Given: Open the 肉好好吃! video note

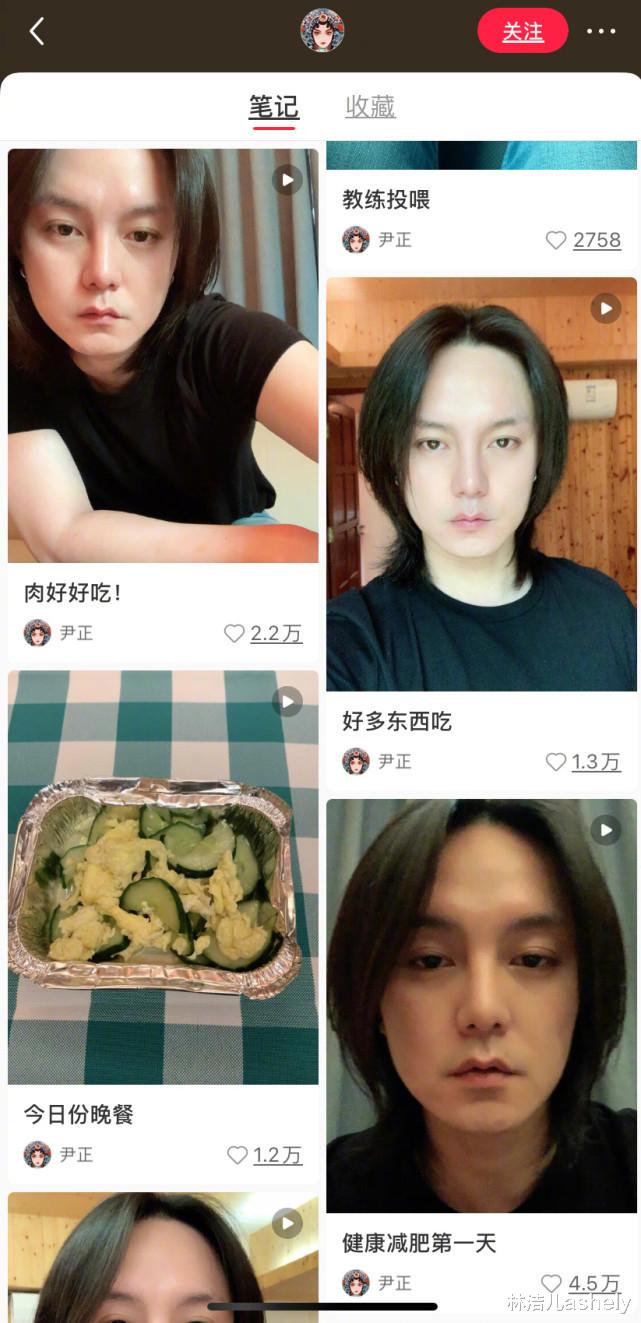Looking at the screenshot, I should coord(163,355).
